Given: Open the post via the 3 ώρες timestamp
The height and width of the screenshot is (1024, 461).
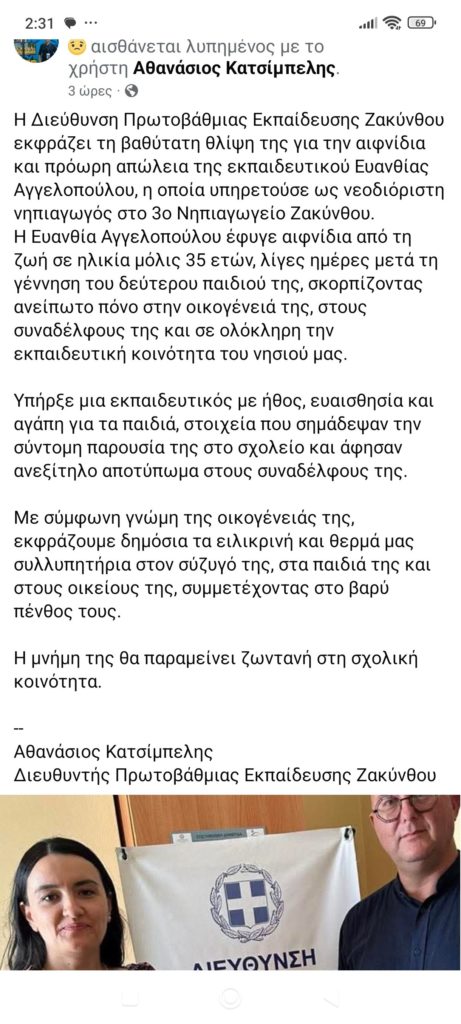Looking at the screenshot, I should (x=93, y=91).
